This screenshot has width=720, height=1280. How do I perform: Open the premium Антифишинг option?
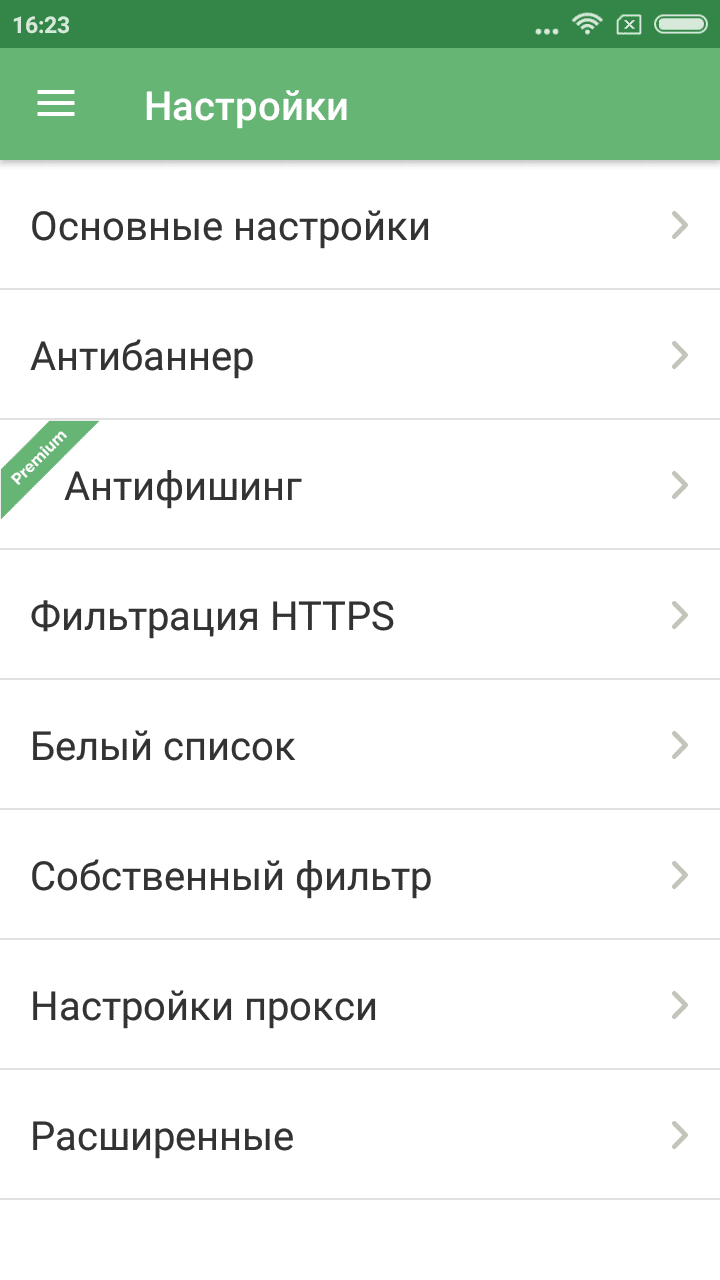360,485
